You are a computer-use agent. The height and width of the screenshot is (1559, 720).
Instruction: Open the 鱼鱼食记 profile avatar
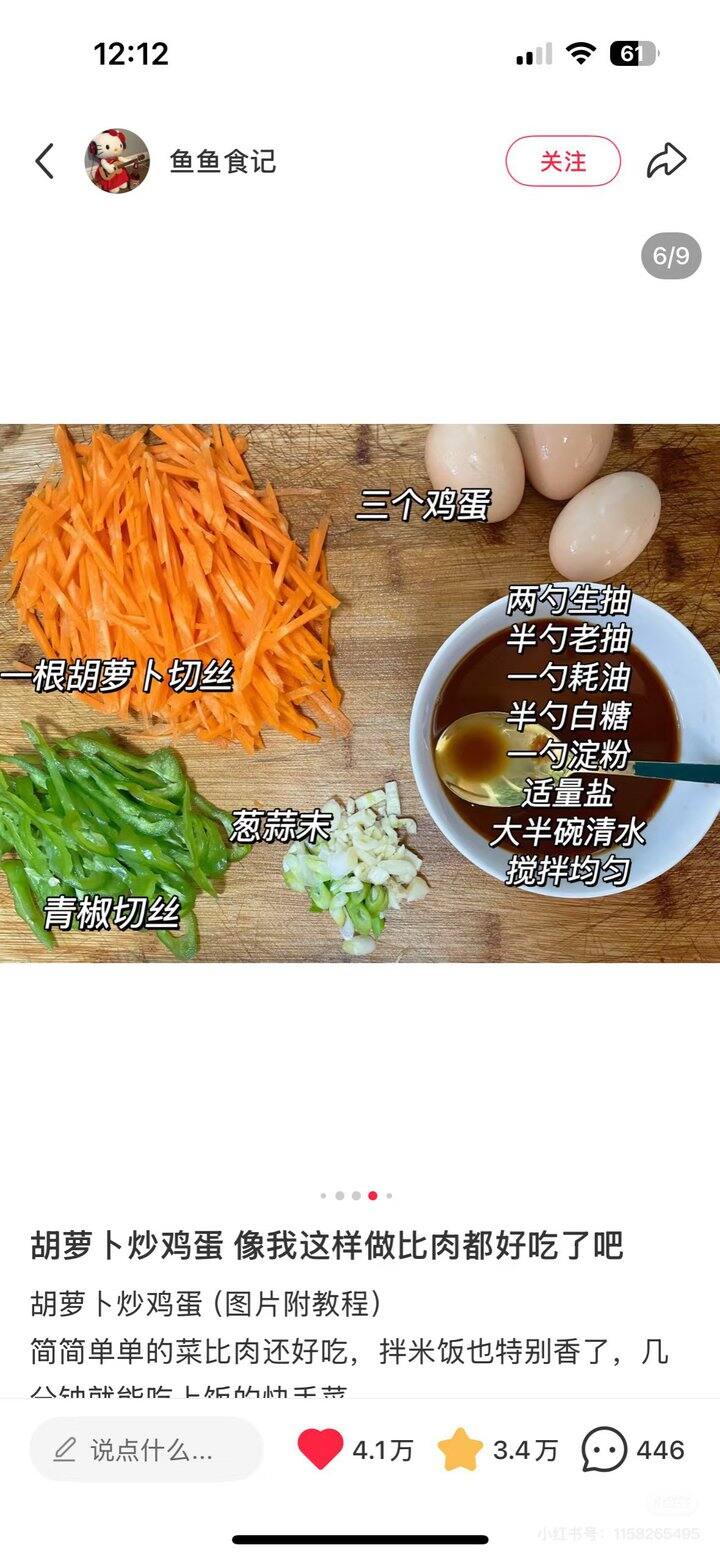click(117, 161)
